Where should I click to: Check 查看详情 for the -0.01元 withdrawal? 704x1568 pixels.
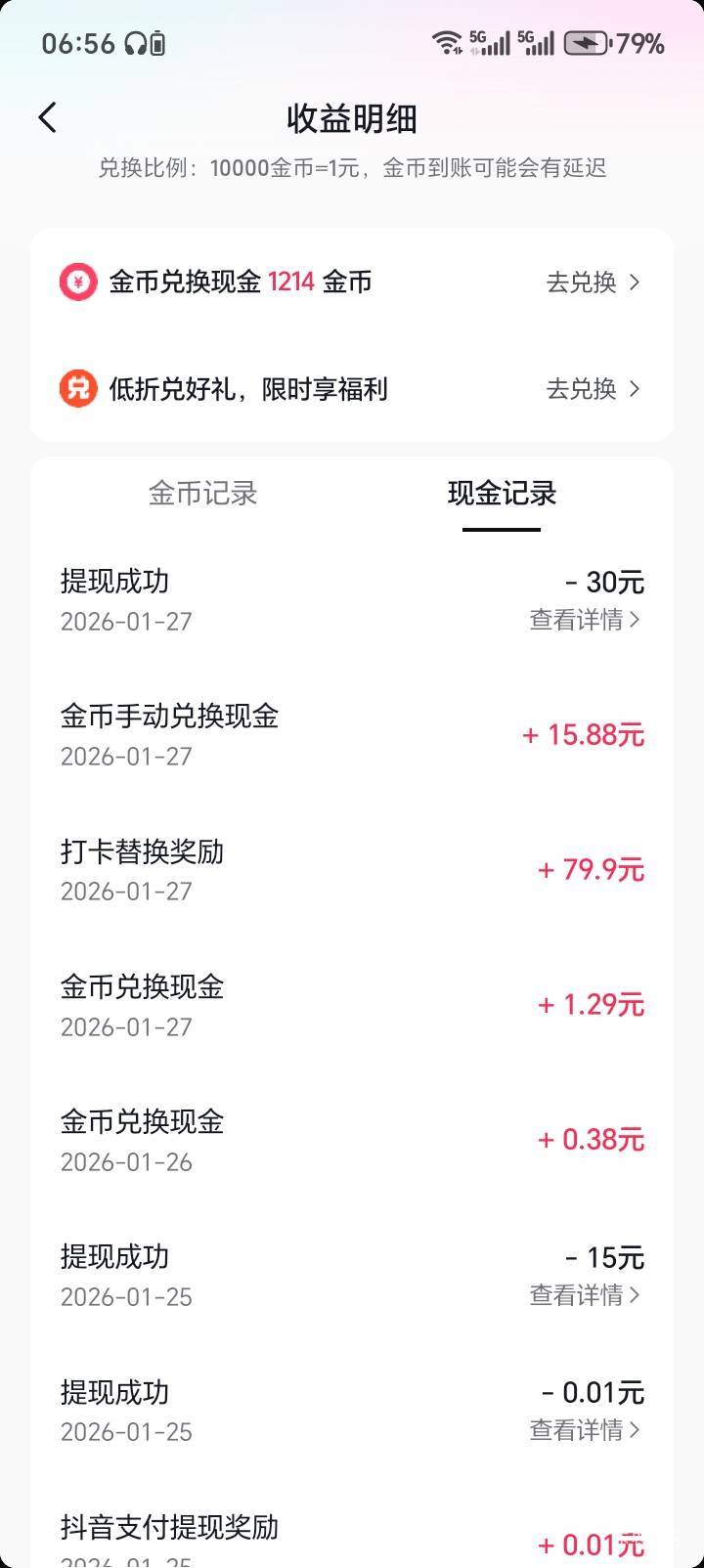click(x=585, y=1430)
